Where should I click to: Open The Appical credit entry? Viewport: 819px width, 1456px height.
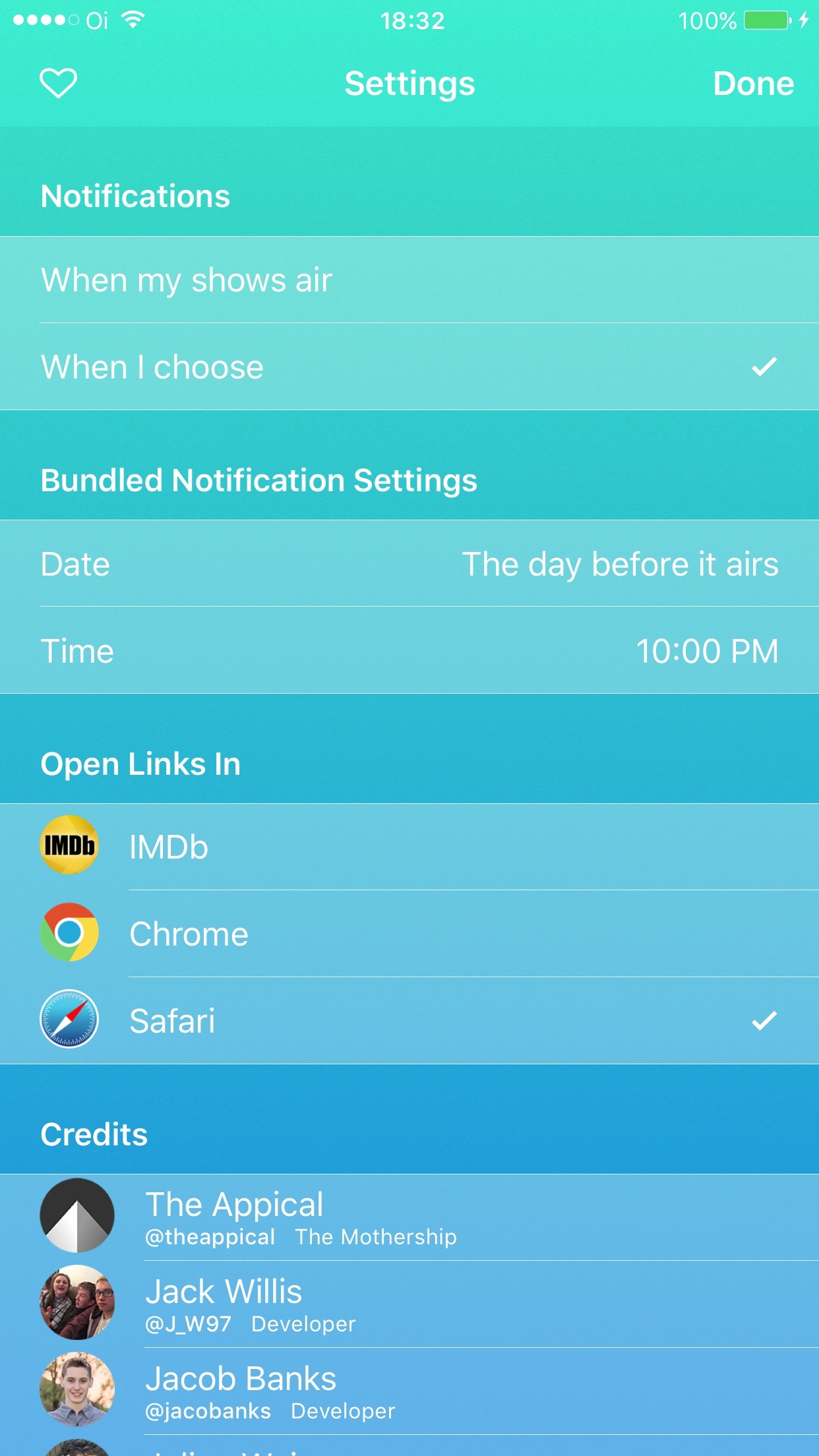coord(409,1217)
